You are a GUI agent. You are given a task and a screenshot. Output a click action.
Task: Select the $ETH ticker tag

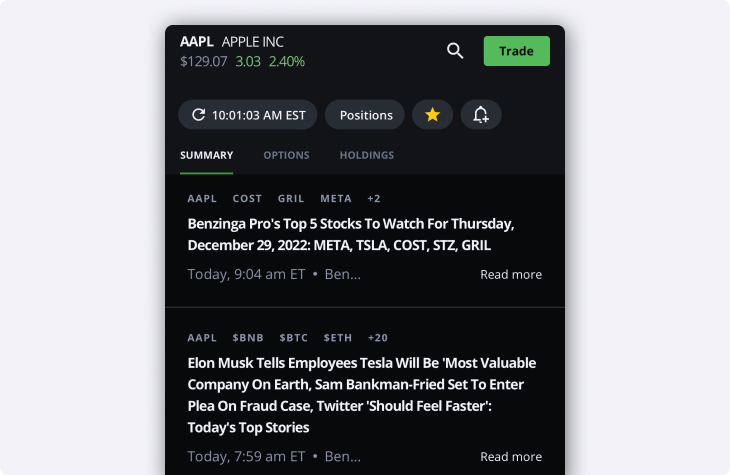click(x=338, y=338)
